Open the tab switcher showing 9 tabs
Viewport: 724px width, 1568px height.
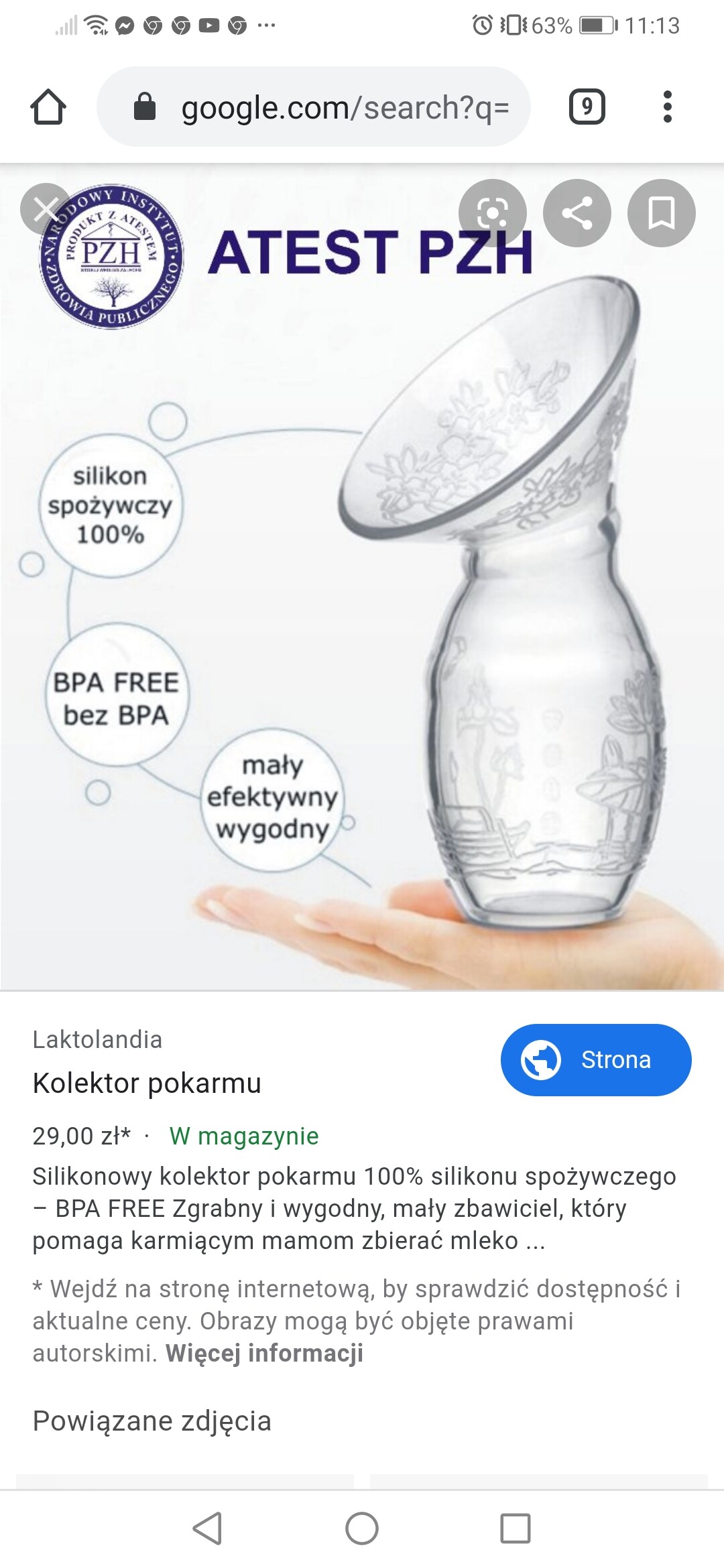point(587,107)
